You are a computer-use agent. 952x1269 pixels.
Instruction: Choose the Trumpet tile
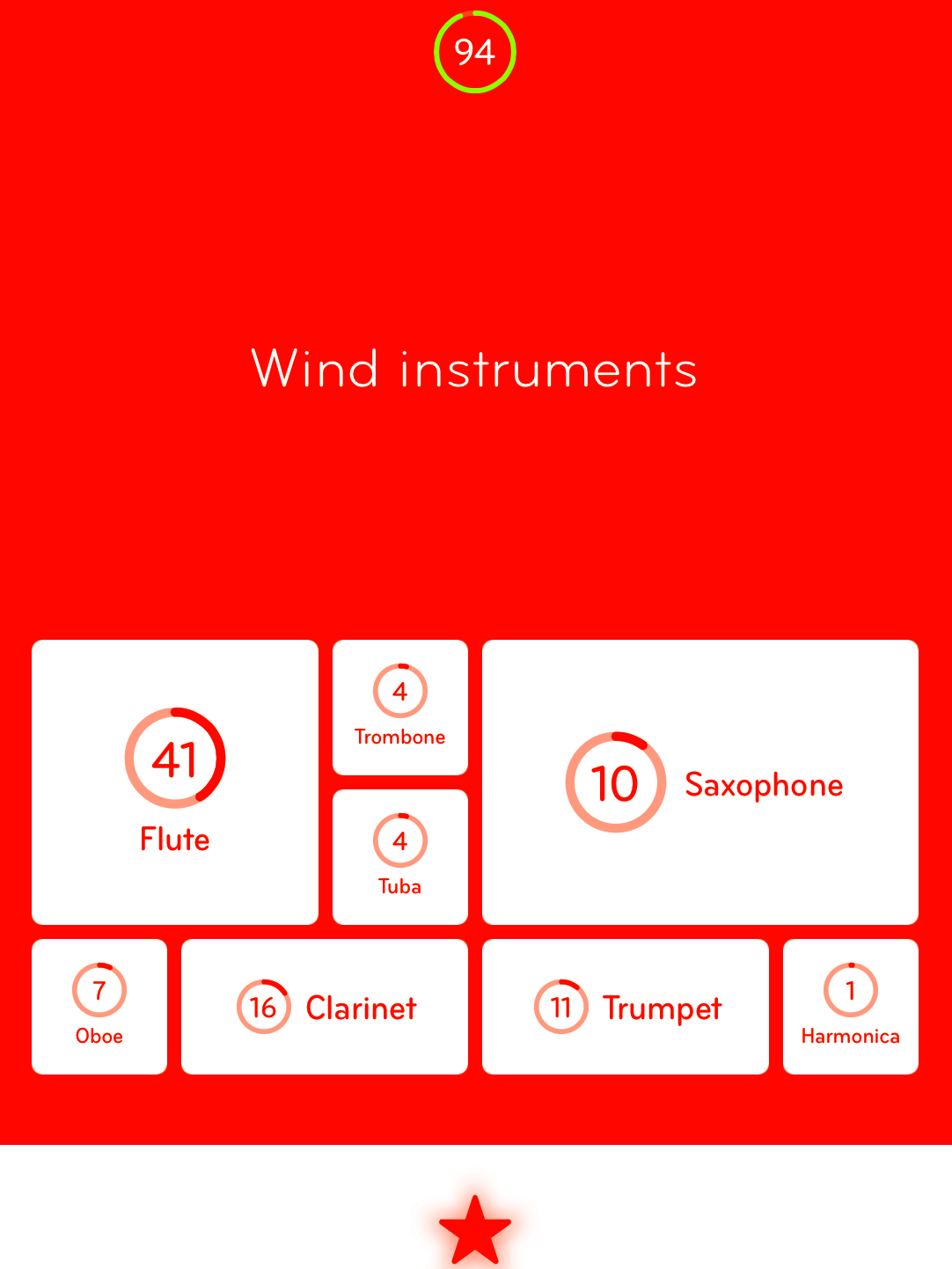pyautogui.click(x=625, y=1007)
